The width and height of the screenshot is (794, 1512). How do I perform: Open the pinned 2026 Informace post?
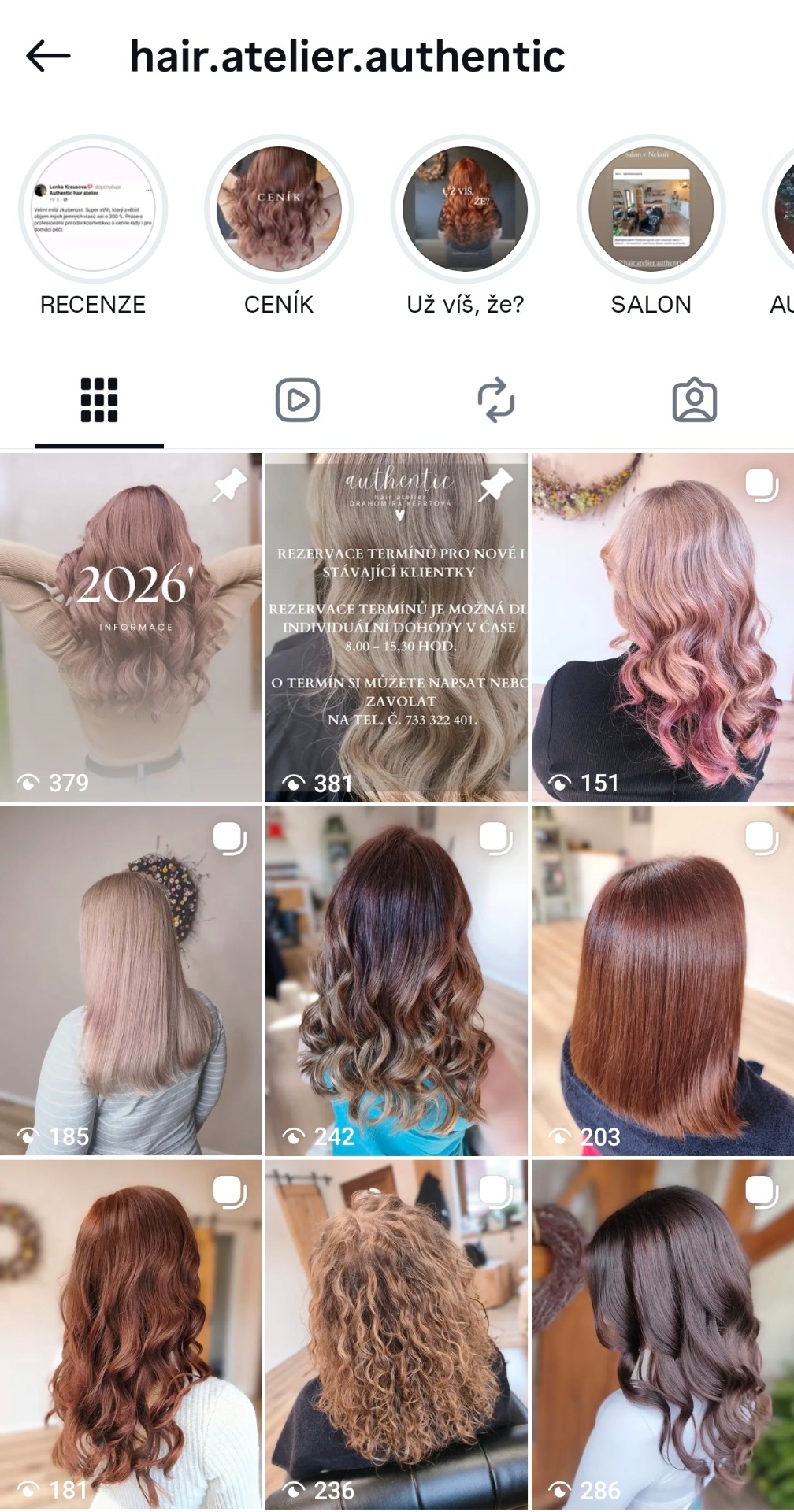point(131,627)
